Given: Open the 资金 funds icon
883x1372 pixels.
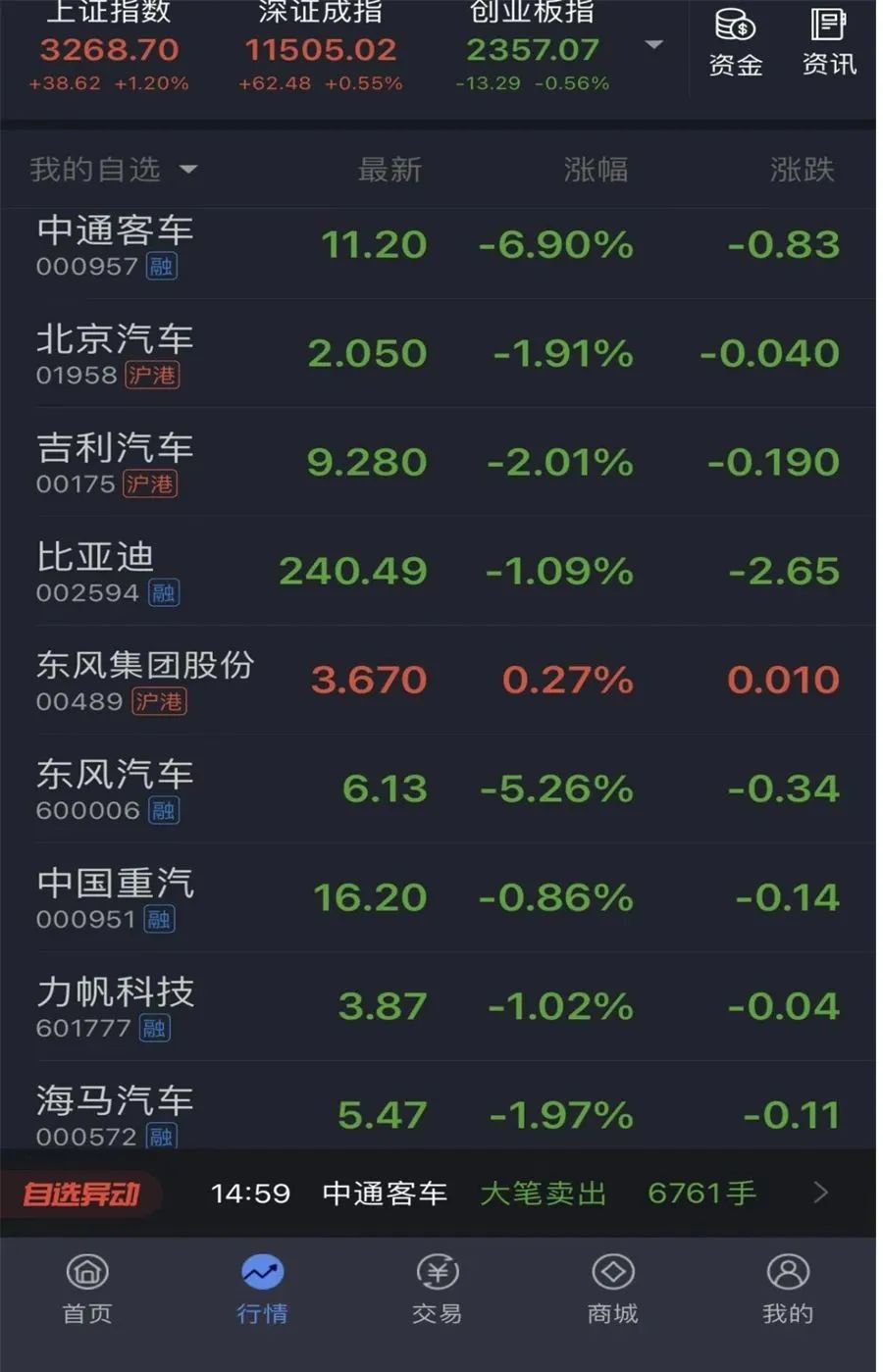Looking at the screenshot, I should tap(735, 42).
